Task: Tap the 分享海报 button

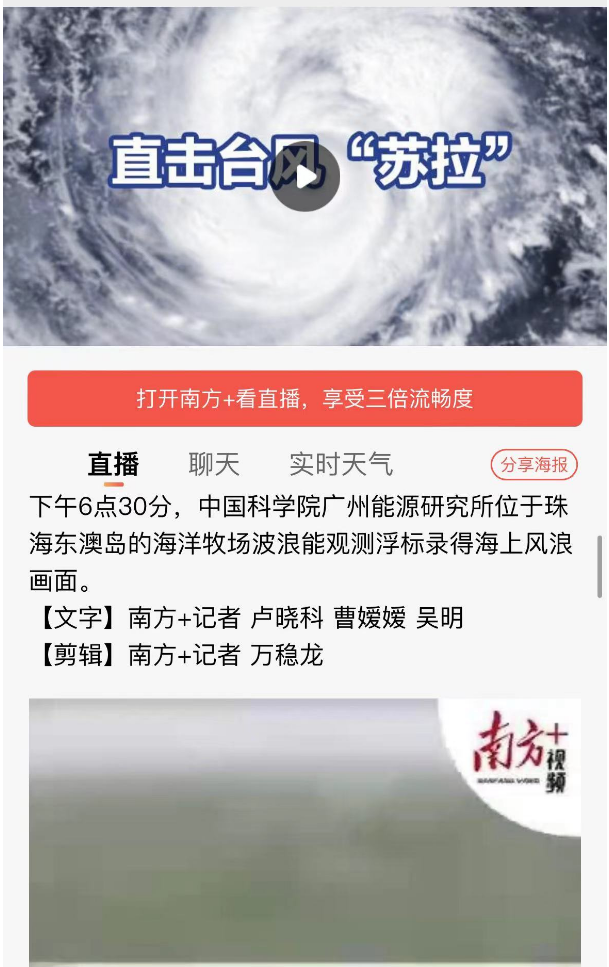Action: pyautogui.click(x=534, y=465)
